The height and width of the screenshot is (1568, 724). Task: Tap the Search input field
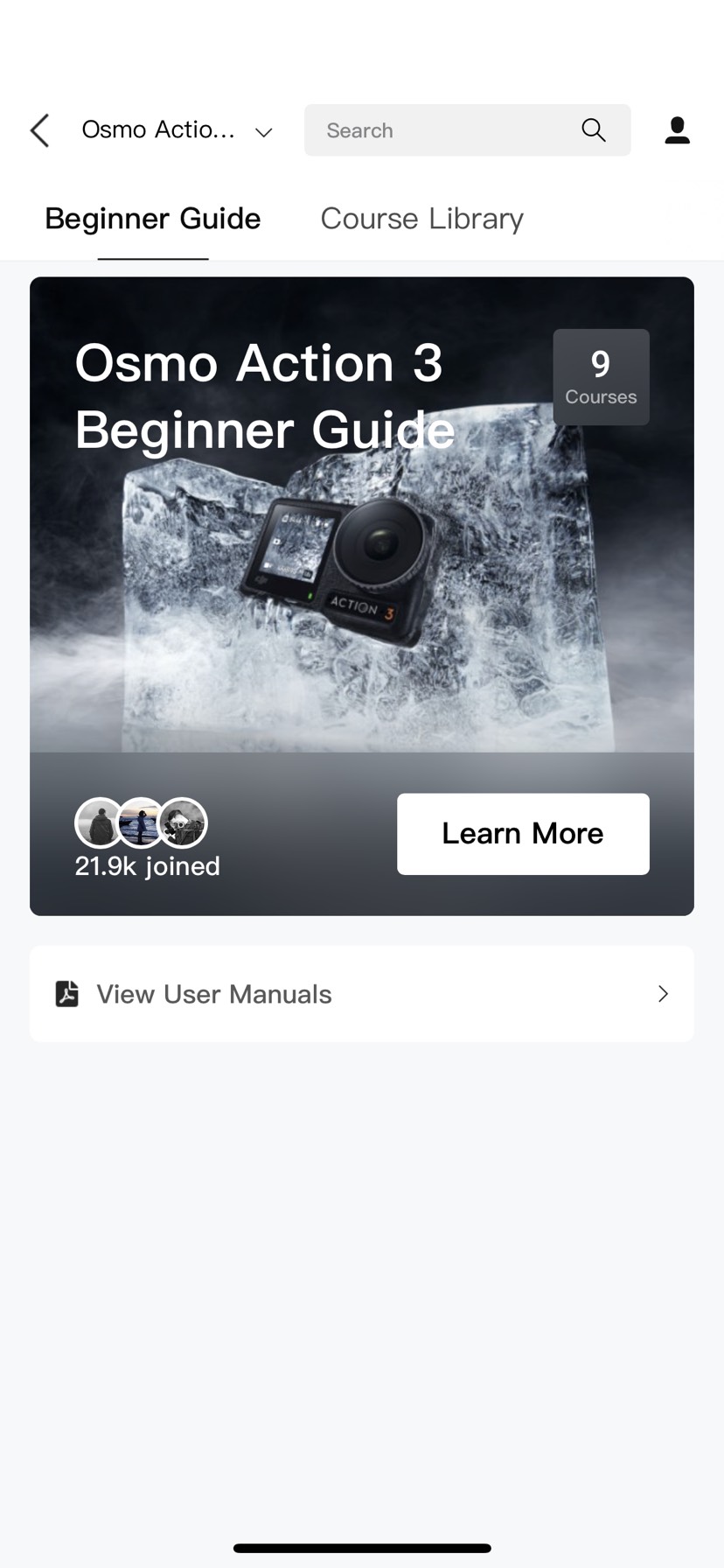[x=446, y=130]
